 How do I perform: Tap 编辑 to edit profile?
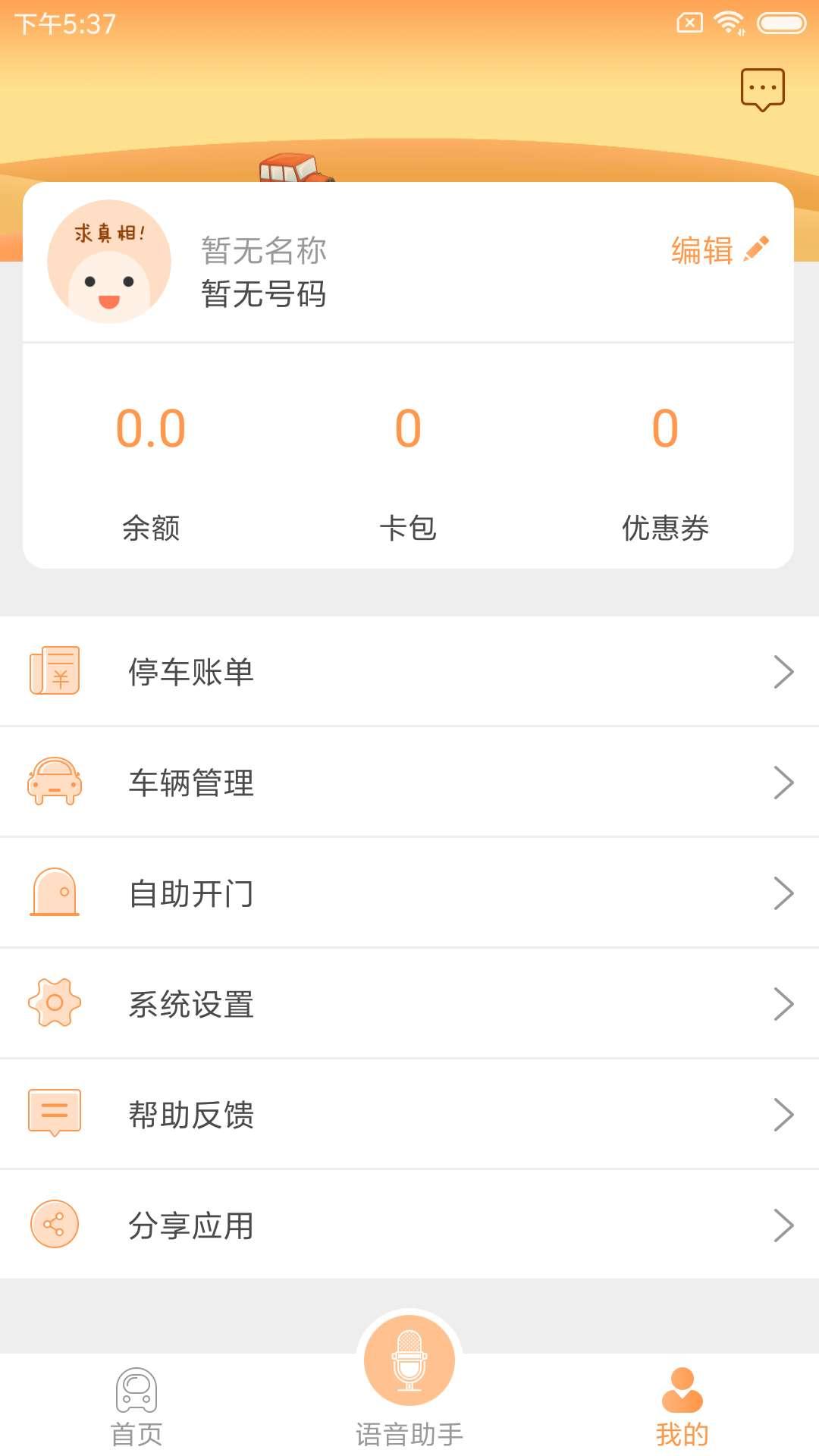click(x=719, y=250)
